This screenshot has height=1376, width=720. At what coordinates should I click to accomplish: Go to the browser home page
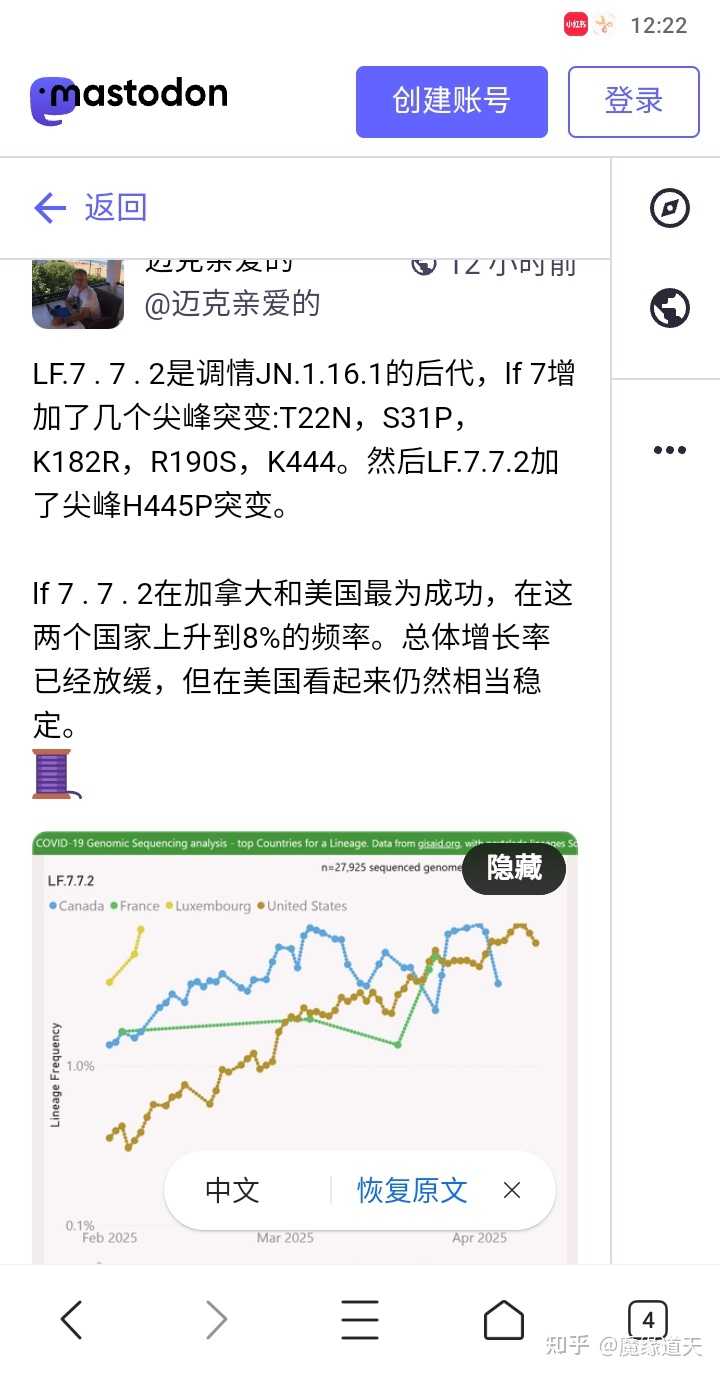pyautogui.click(x=504, y=1320)
